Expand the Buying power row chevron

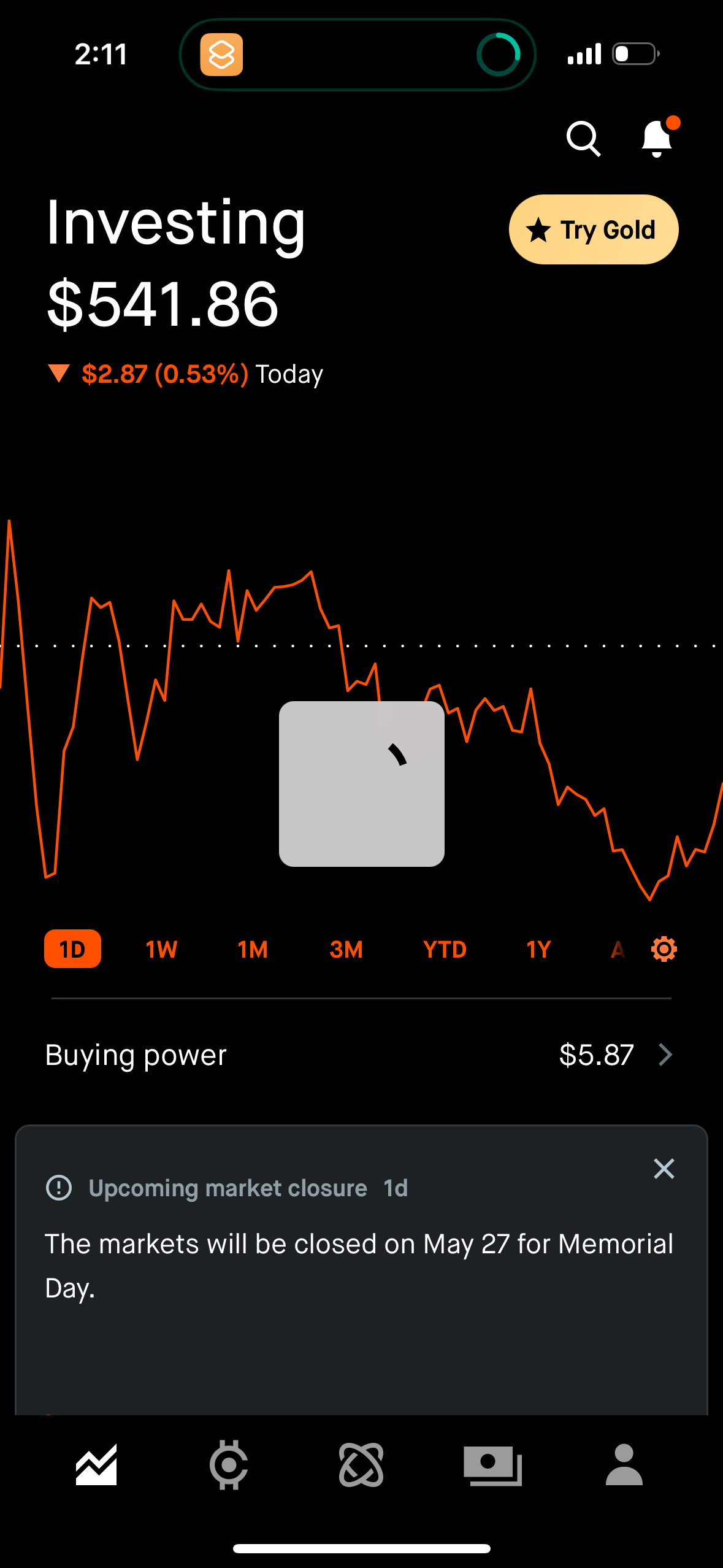[x=666, y=1055]
